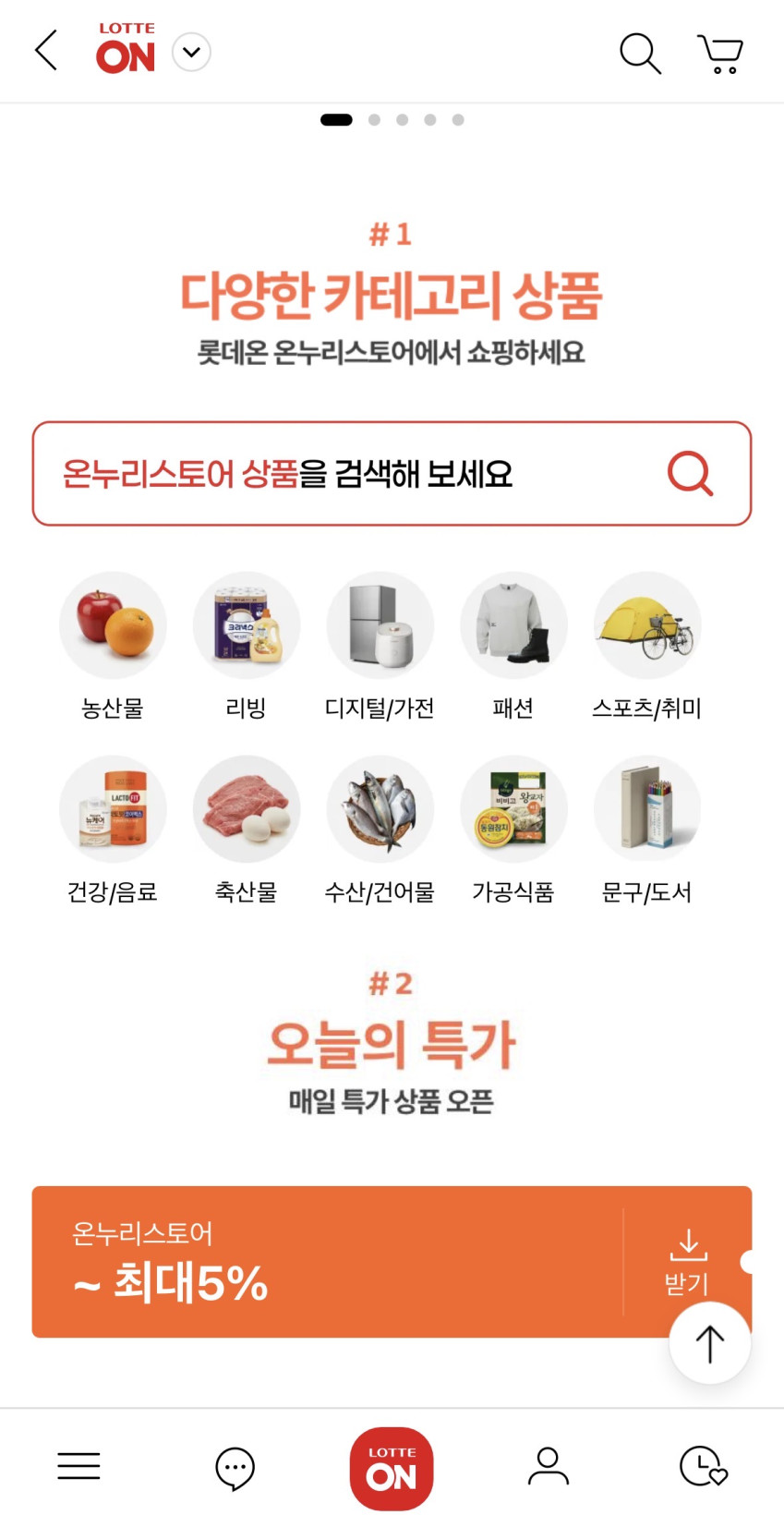This screenshot has width=784, height=1527.
Task: Go to the my page profile tab
Action: [548, 1466]
